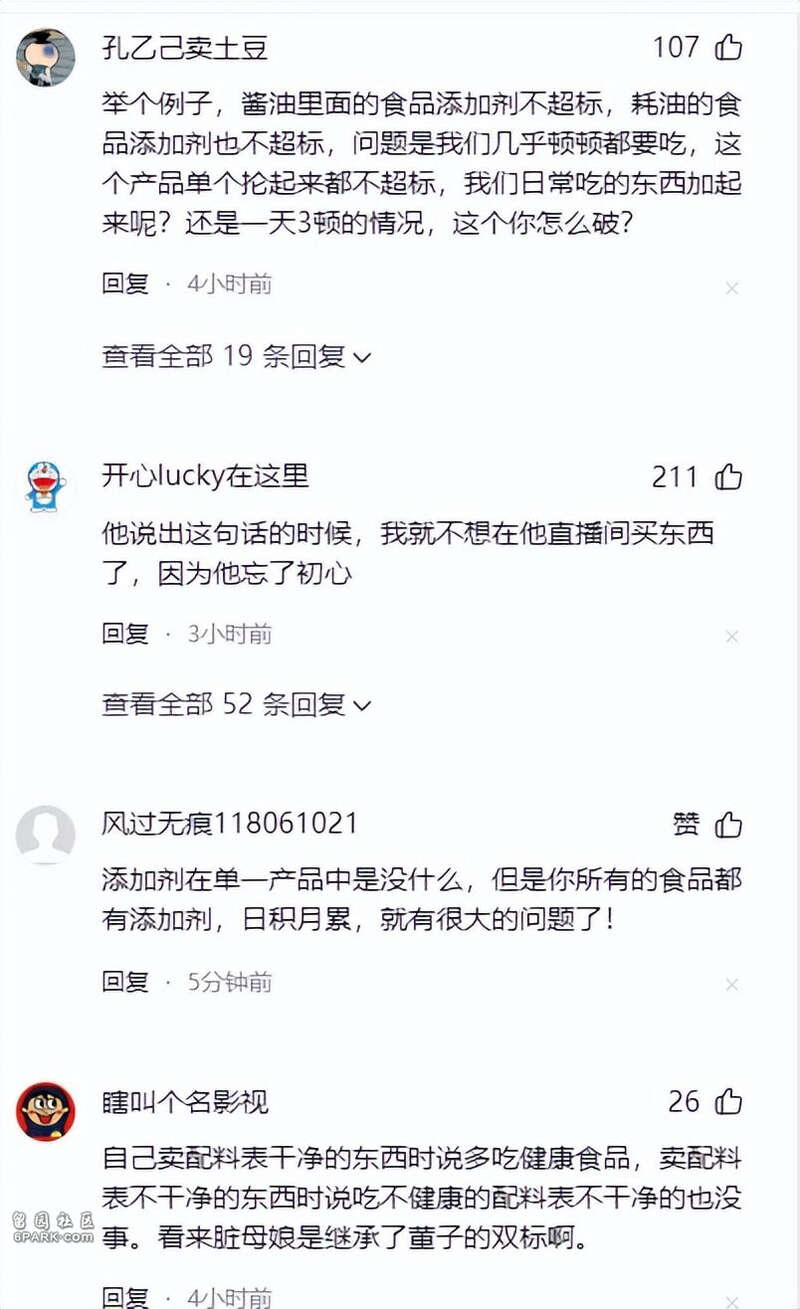The width and height of the screenshot is (800, 1309).
Task: Like the comment by 孔乙己卖土豆
Action: 728,47
